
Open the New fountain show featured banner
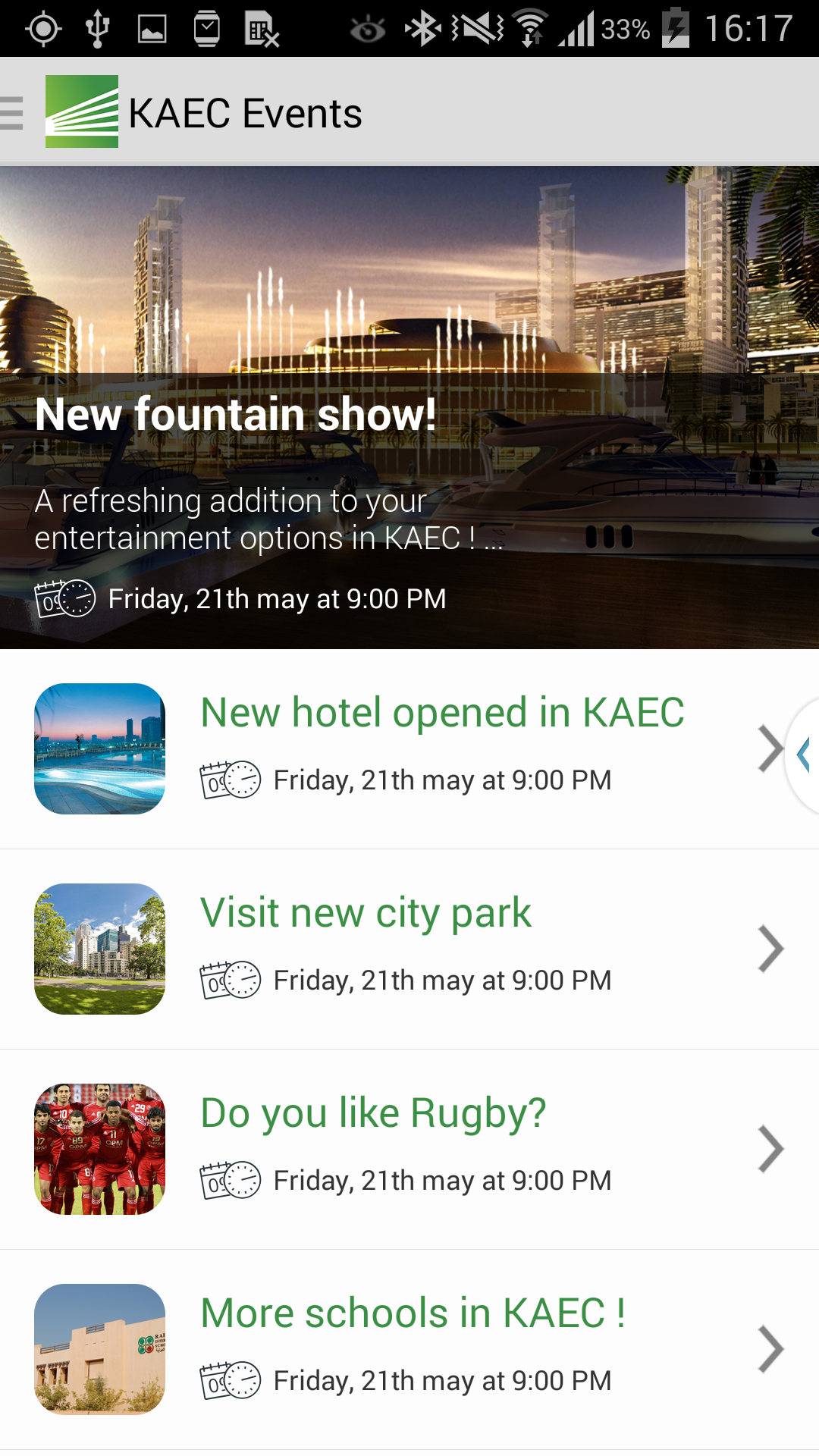click(x=409, y=408)
